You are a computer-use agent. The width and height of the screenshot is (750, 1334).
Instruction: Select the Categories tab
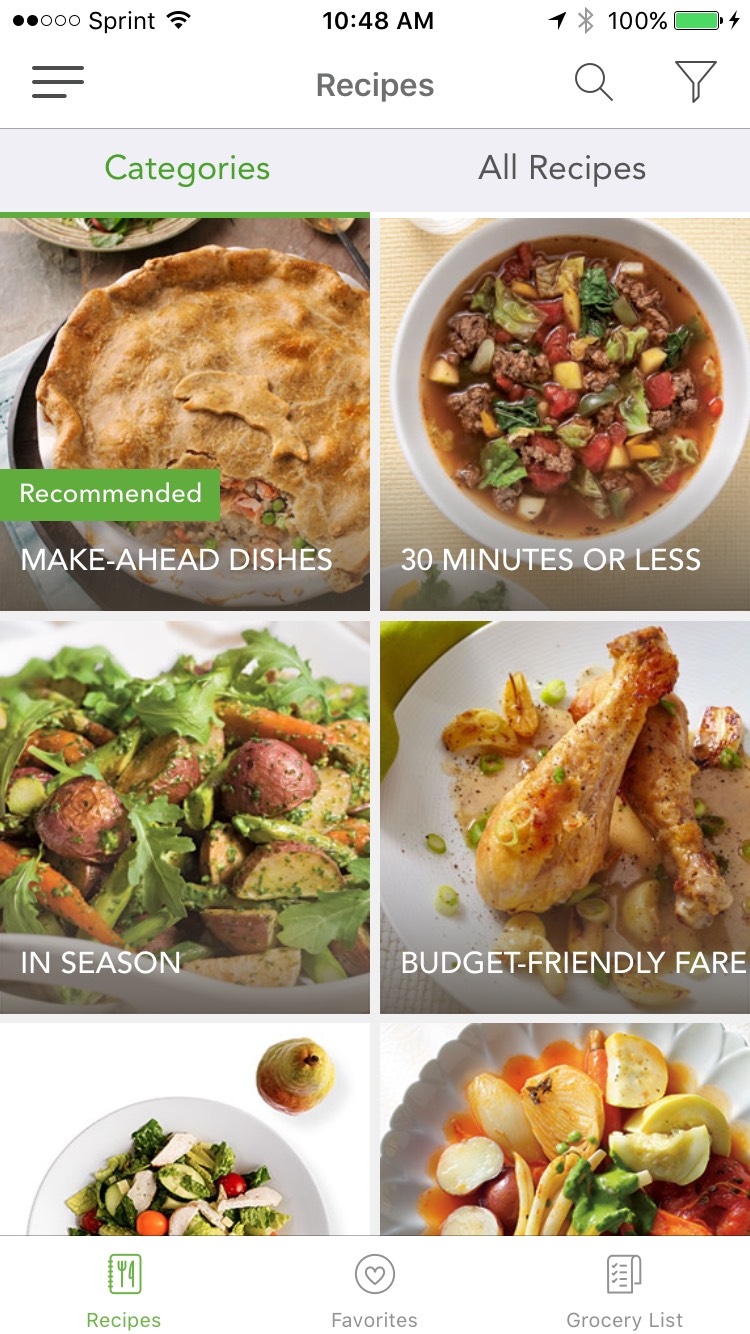click(187, 168)
